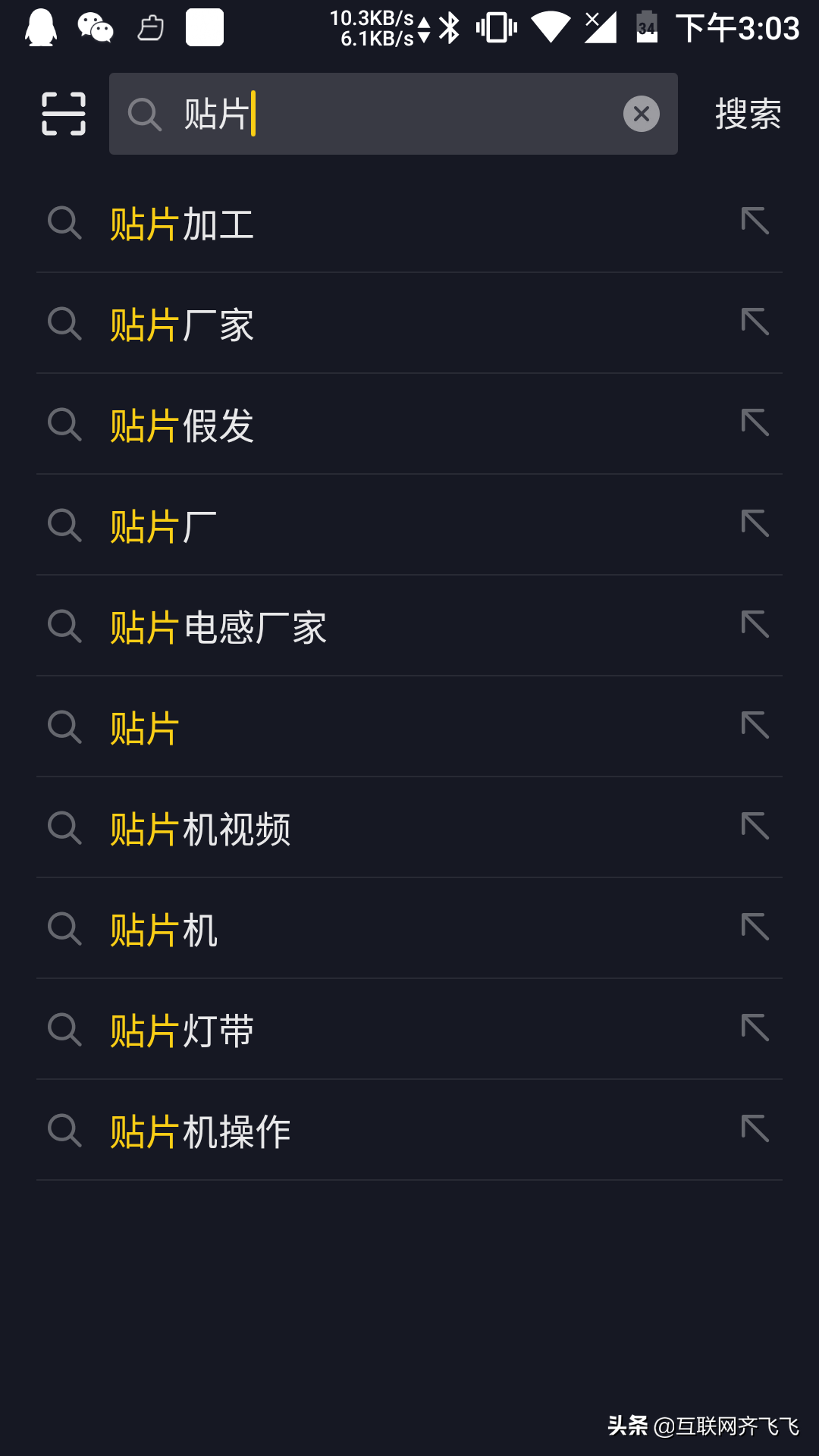Open the QQ icon in the status bar

pos(42,27)
